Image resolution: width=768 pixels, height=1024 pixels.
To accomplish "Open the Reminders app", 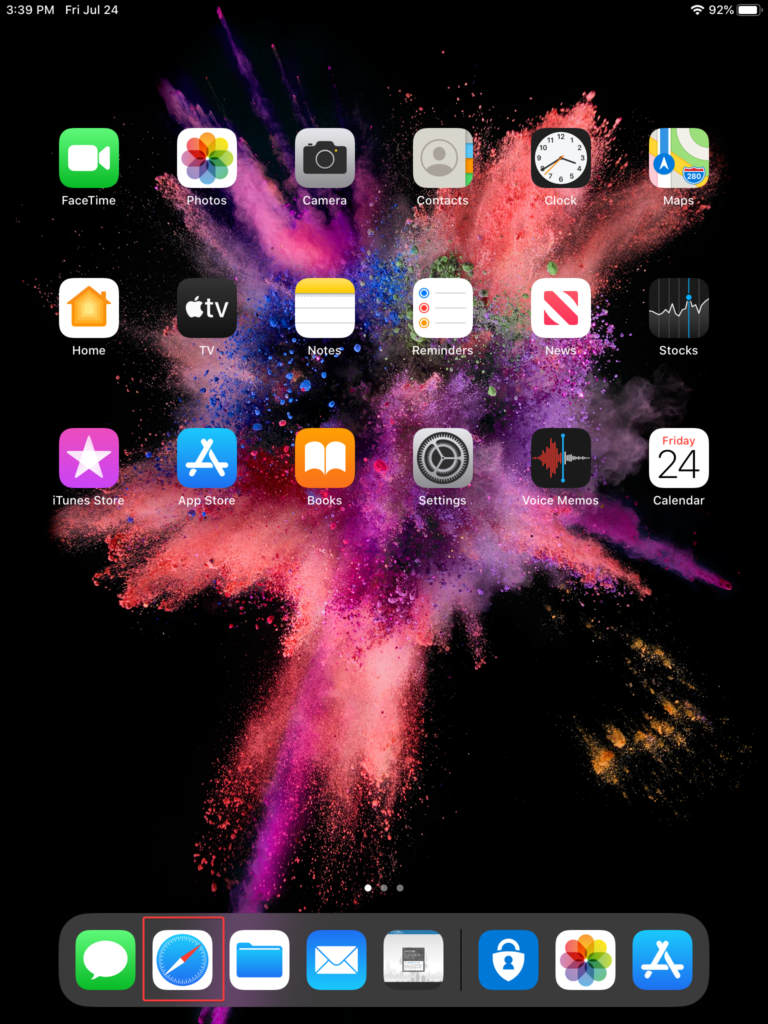I will coord(443,308).
